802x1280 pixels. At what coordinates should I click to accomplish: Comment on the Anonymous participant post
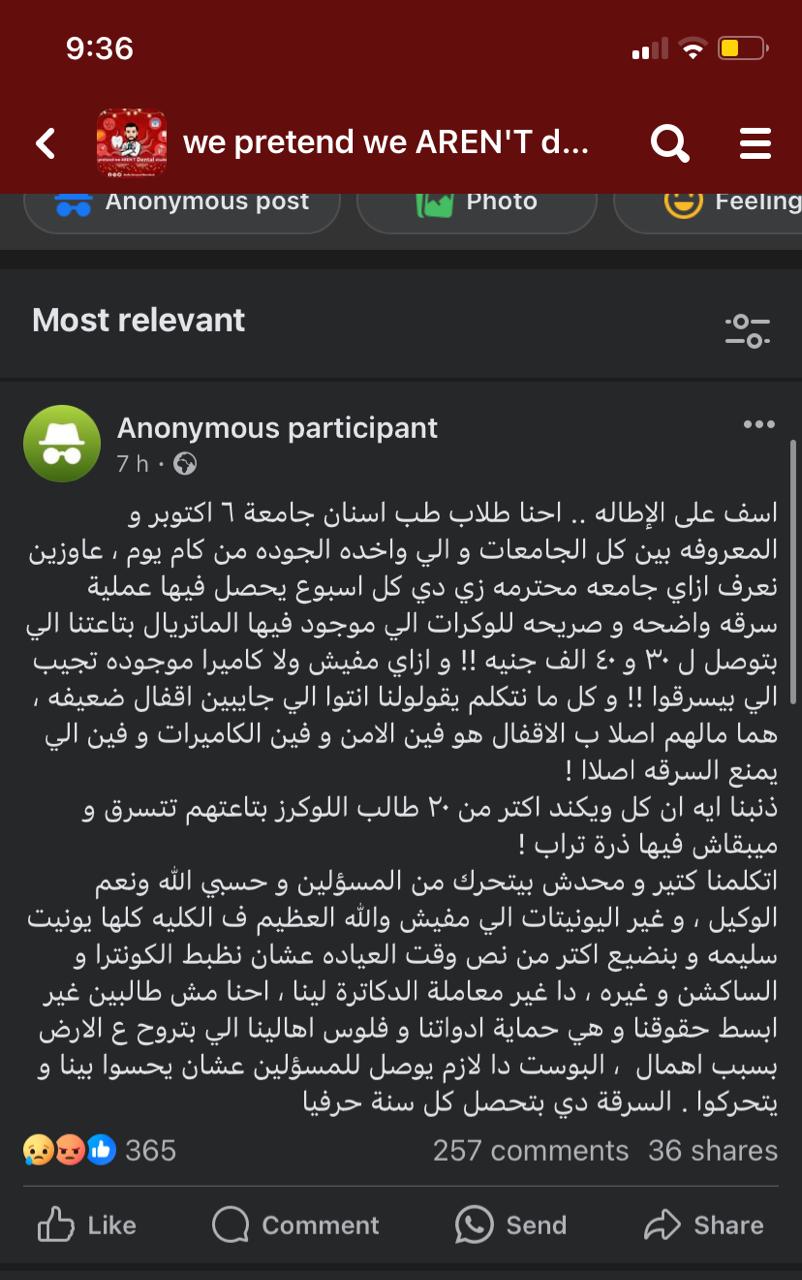[x=296, y=1225]
